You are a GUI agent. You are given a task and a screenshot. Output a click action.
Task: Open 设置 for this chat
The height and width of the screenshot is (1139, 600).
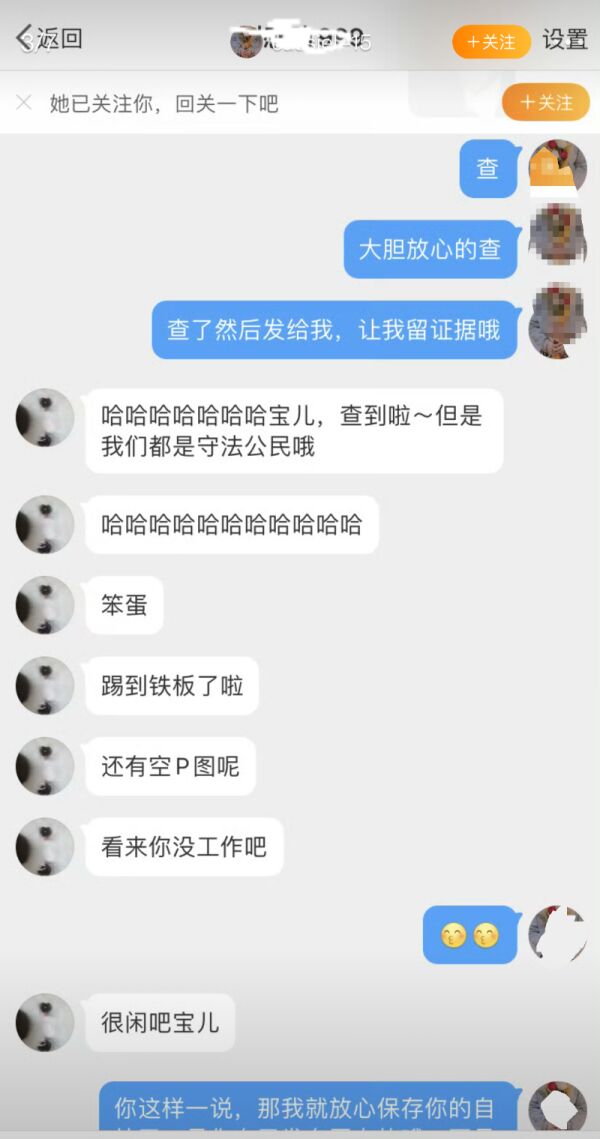click(565, 40)
